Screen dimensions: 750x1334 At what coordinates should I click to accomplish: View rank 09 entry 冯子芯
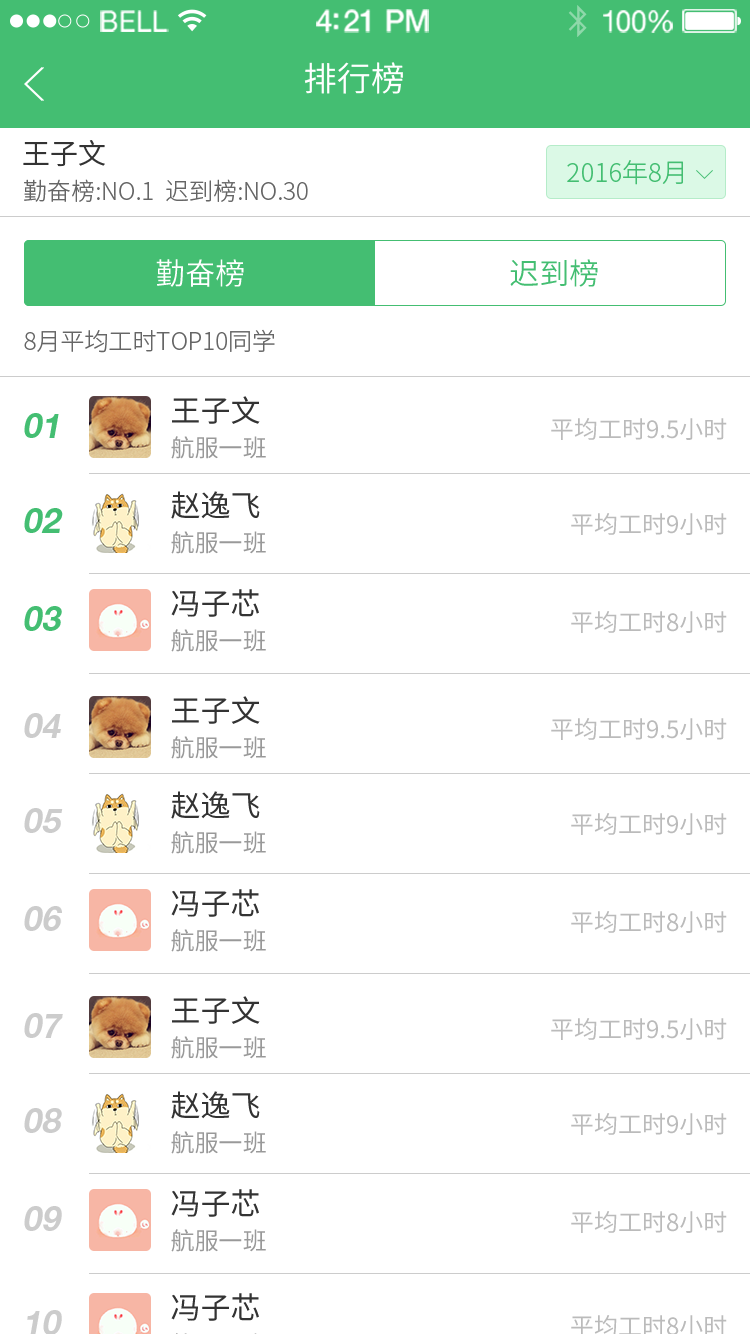[375, 1221]
